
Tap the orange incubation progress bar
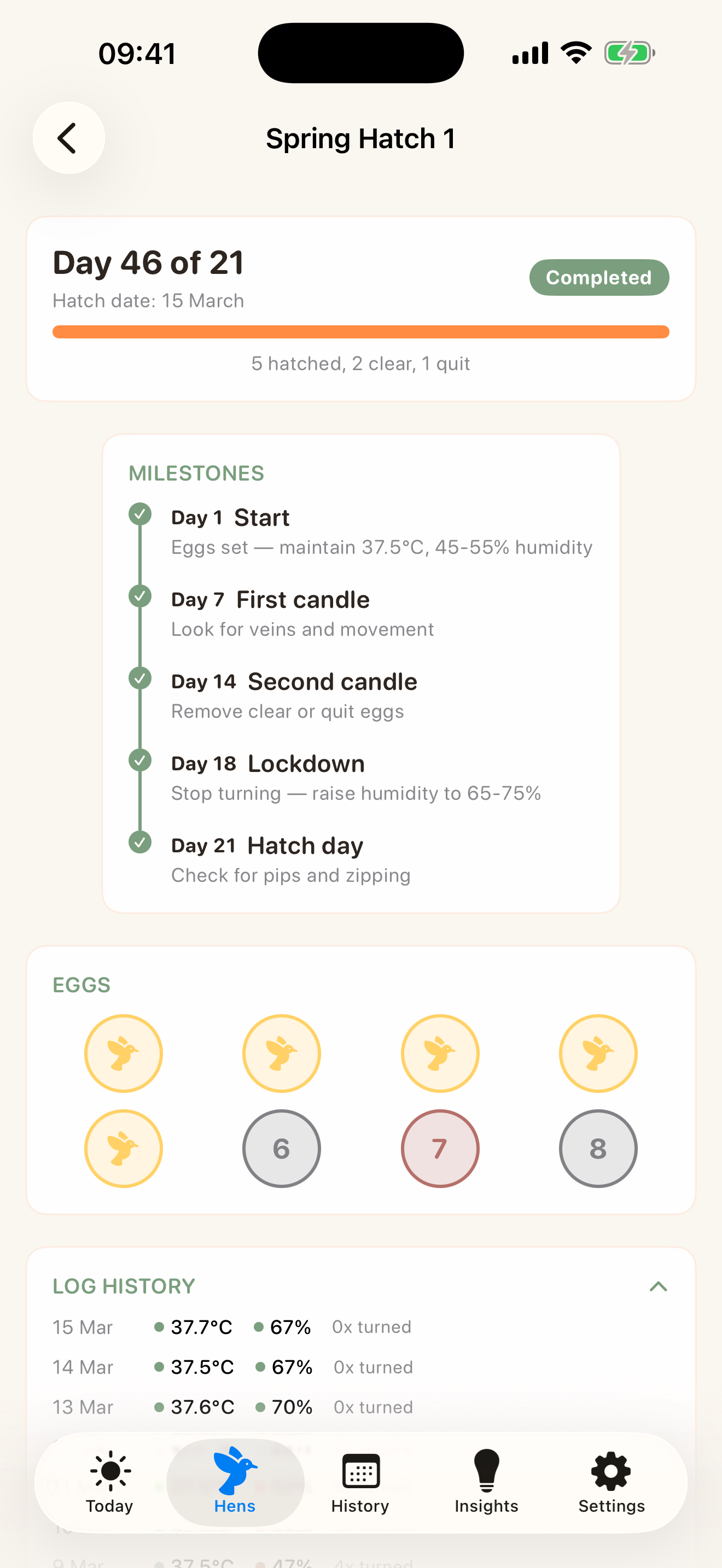(x=361, y=331)
